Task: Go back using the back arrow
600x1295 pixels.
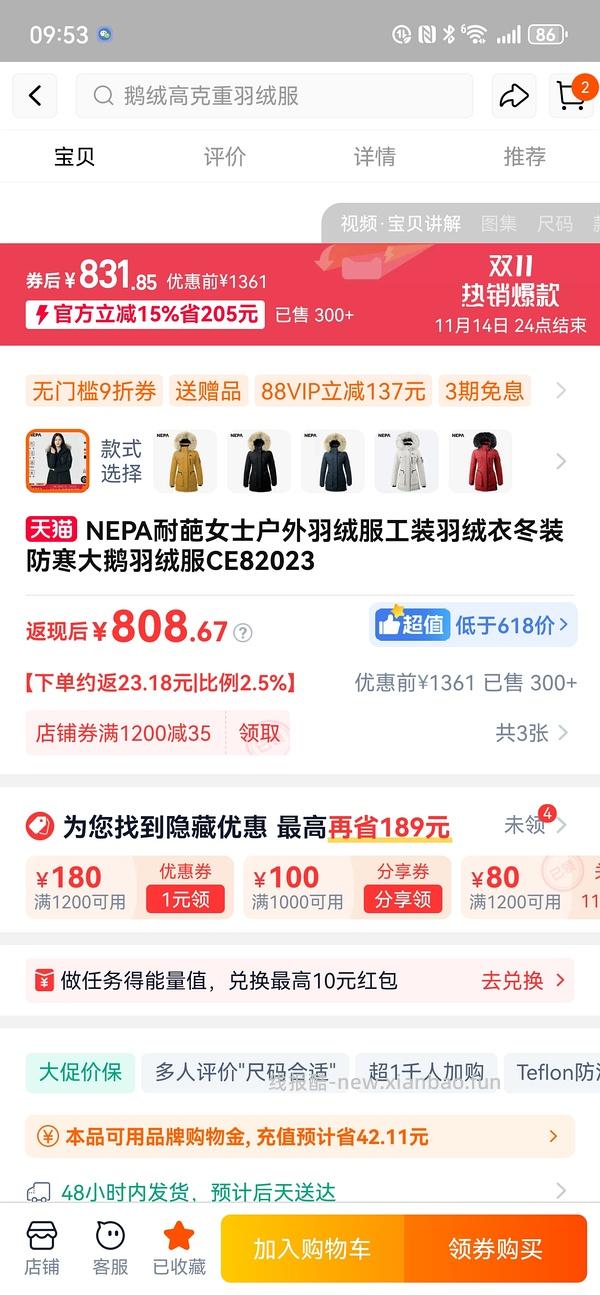Action: 35,96
